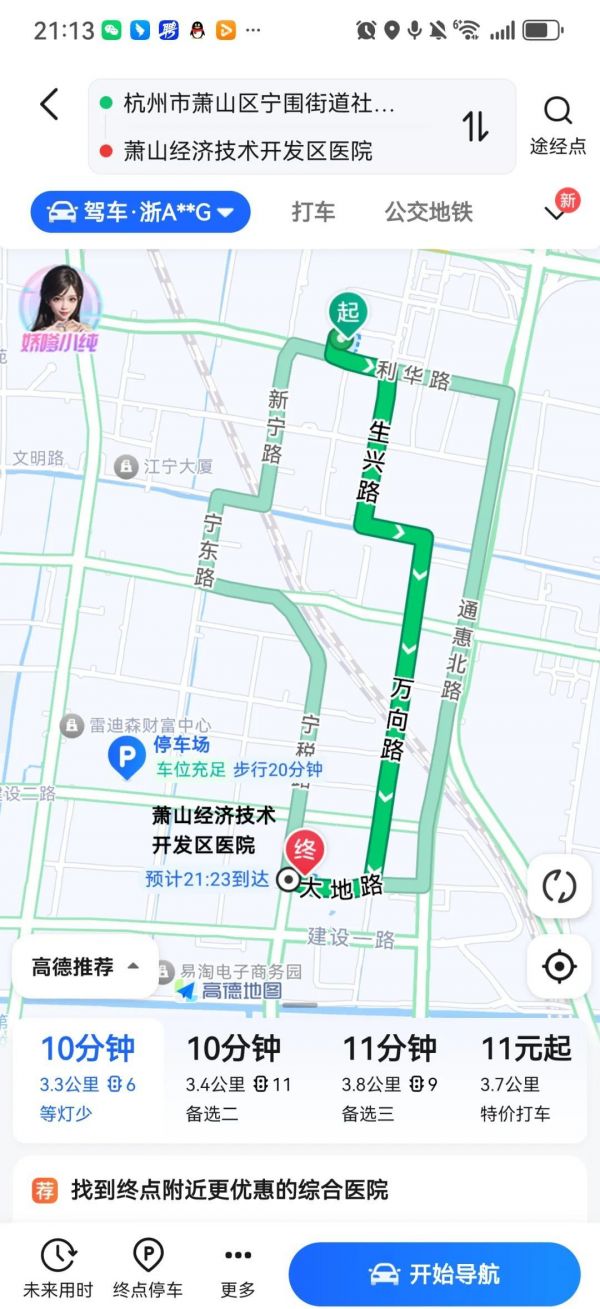Choose the 特价打车 11元起 option
The image size is (600, 1309).
pyautogui.click(x=526, y=1080)
